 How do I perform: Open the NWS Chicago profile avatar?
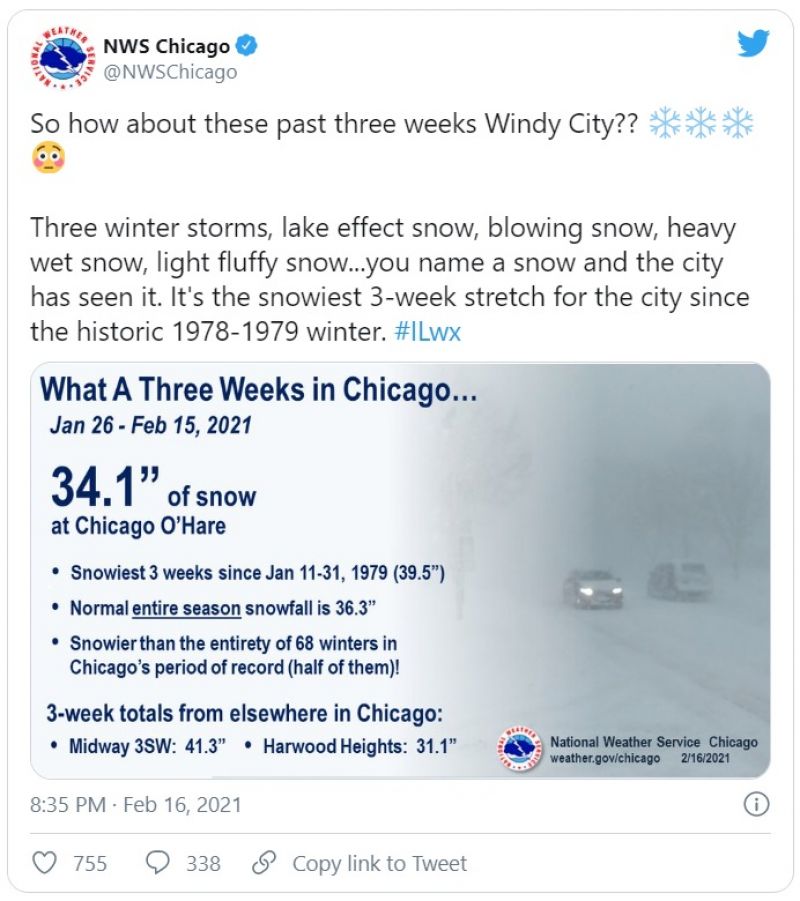tap(62, 58)
